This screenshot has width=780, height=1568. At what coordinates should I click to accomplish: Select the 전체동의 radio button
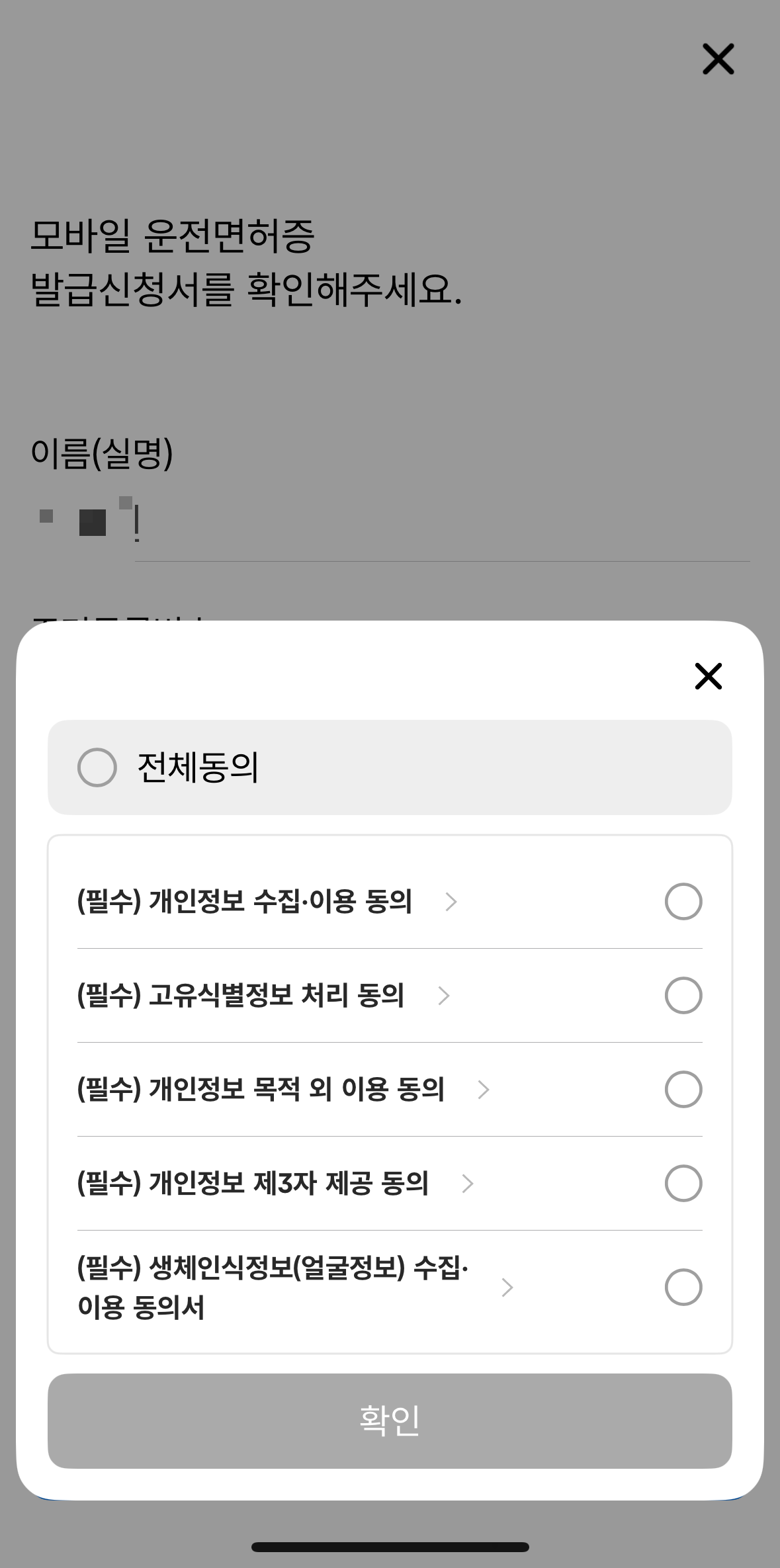pos(97,765)
